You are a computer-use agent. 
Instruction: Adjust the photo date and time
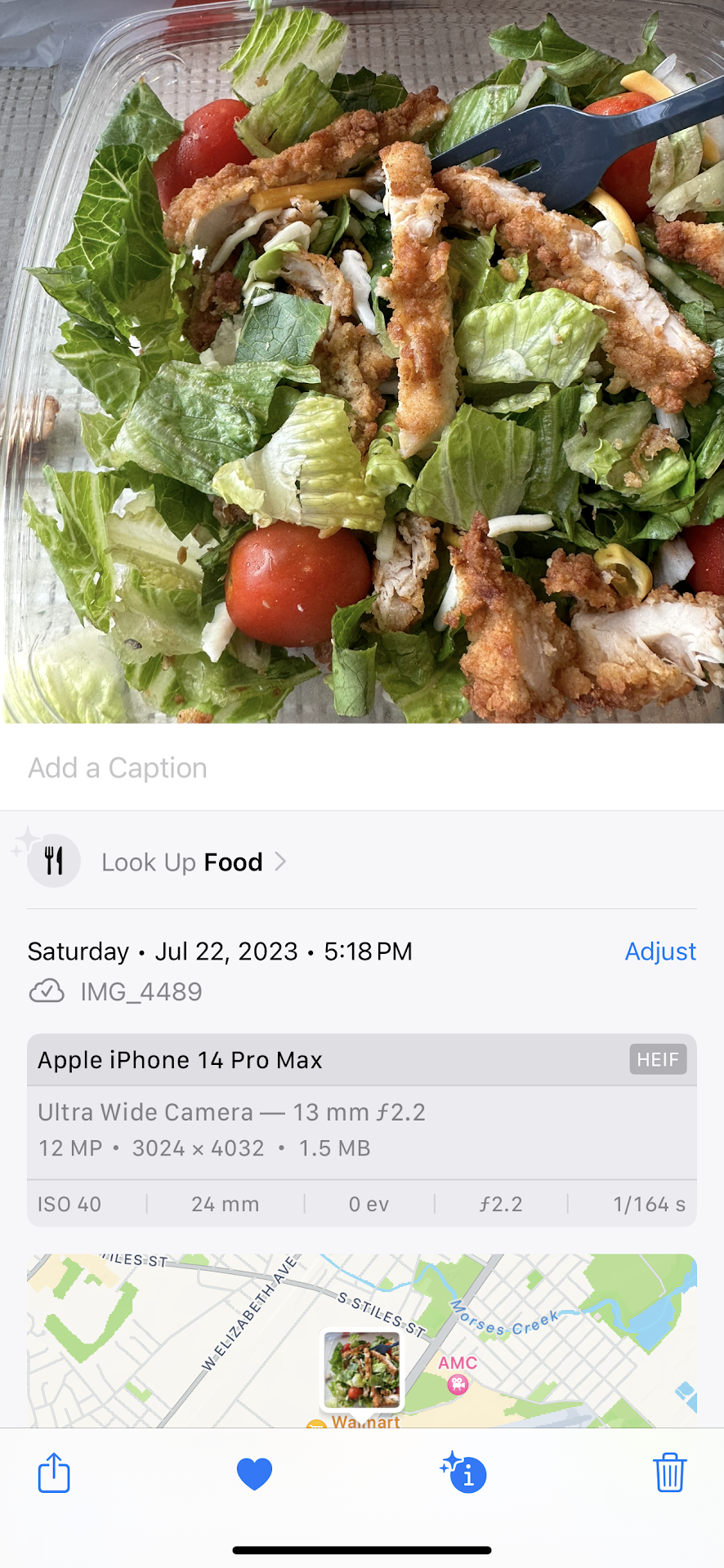(x=659, y=951)
